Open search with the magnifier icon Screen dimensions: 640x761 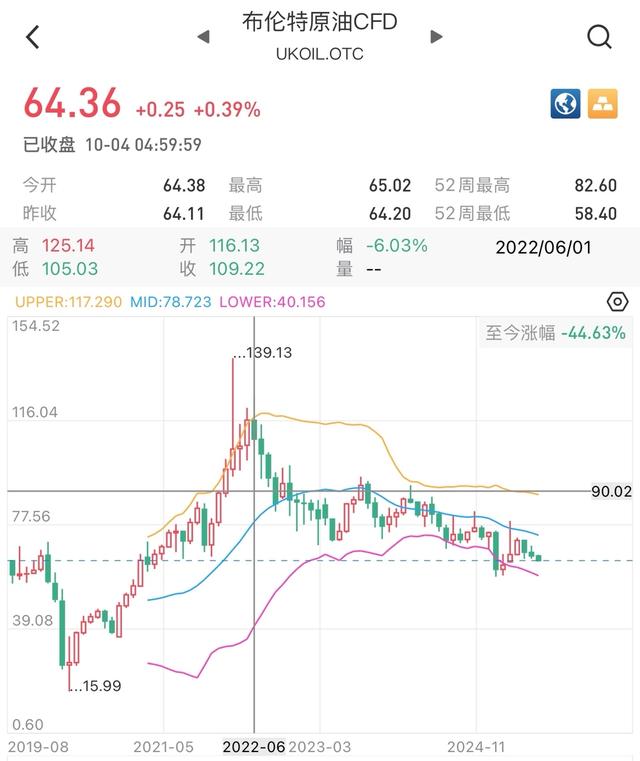click(599, 37)
